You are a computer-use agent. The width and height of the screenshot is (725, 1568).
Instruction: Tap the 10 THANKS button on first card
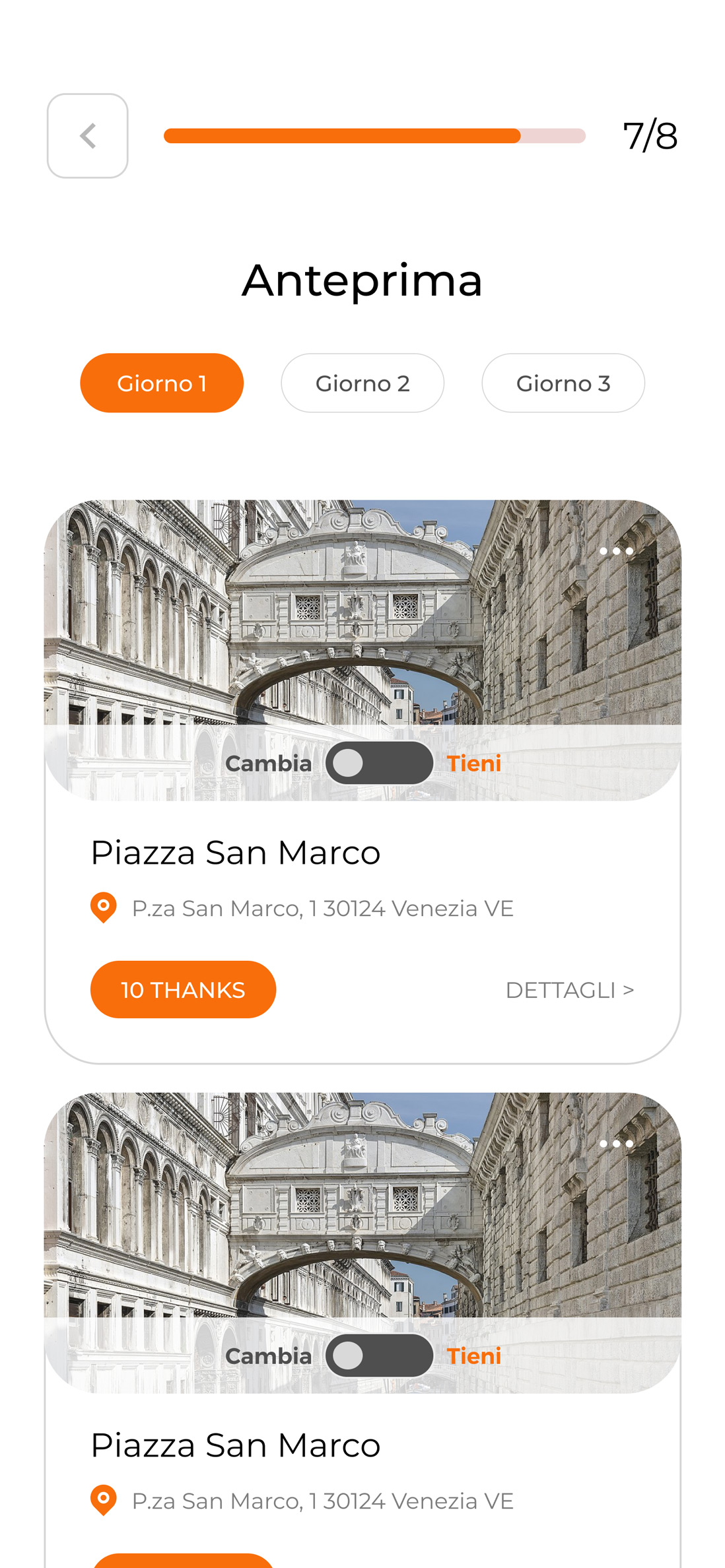(183, 990)
